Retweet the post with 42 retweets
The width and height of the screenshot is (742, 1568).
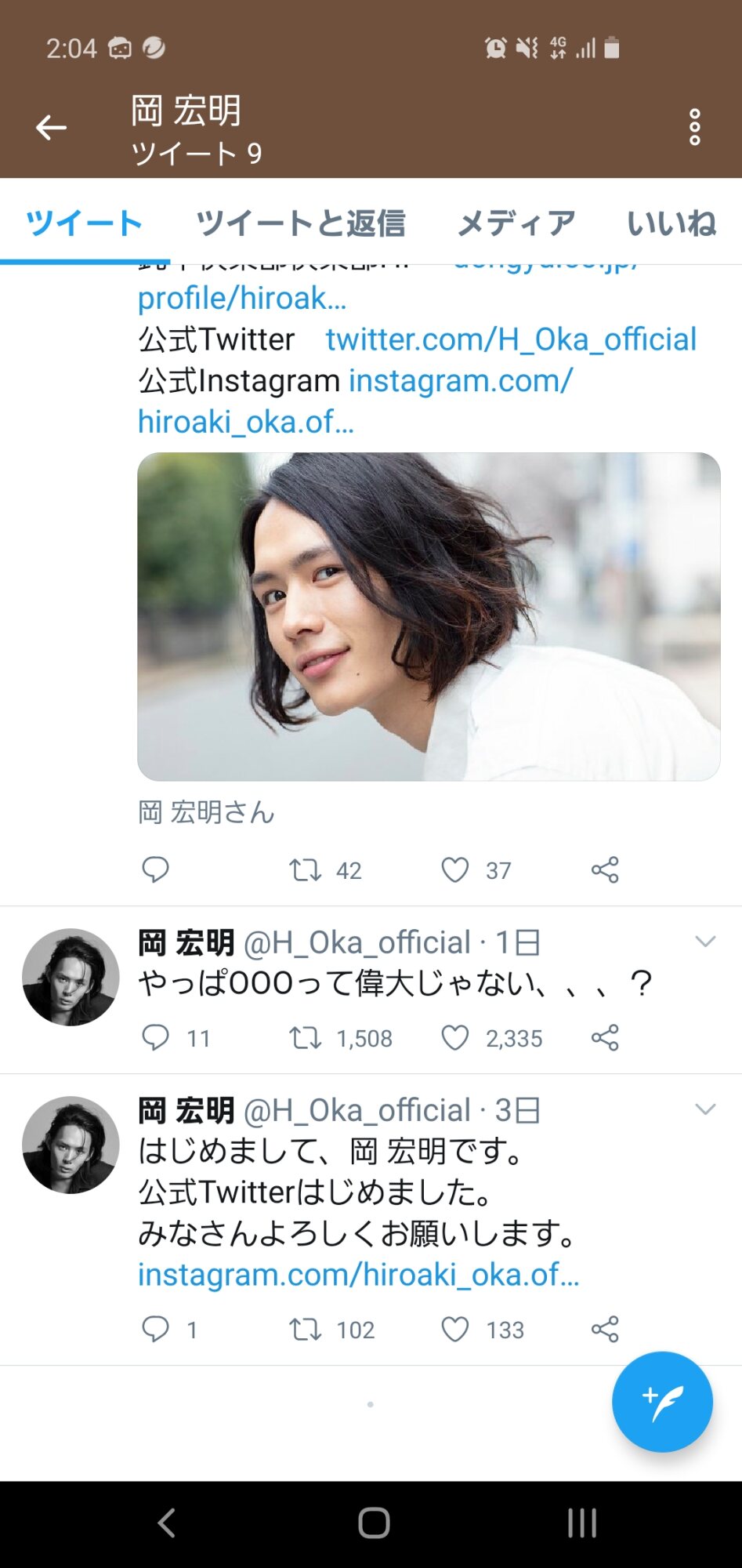point(305,870)
